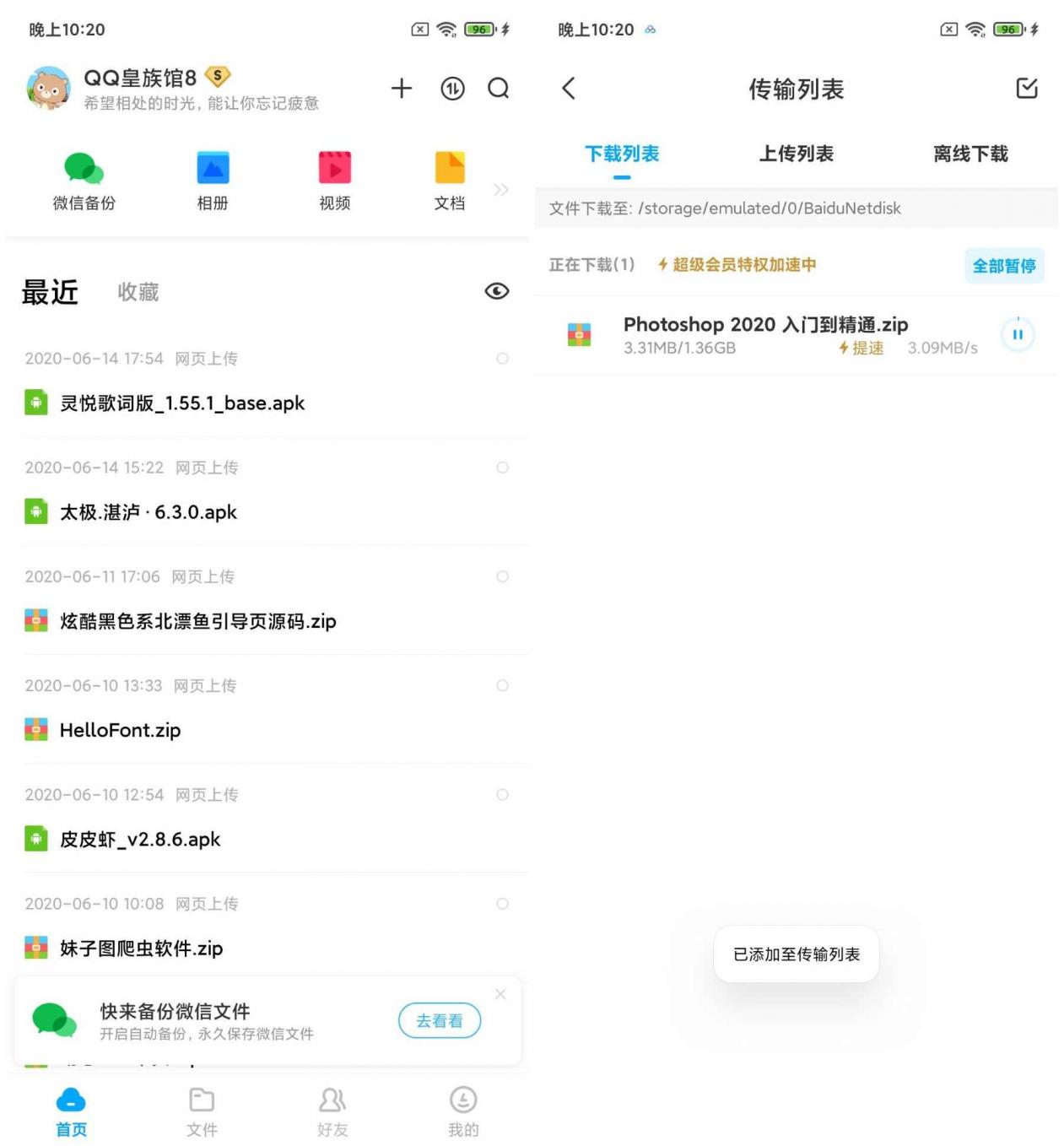Open the 微信备份 WeChat backup shortcut
1064x1146 pixels.
point(82,179)
